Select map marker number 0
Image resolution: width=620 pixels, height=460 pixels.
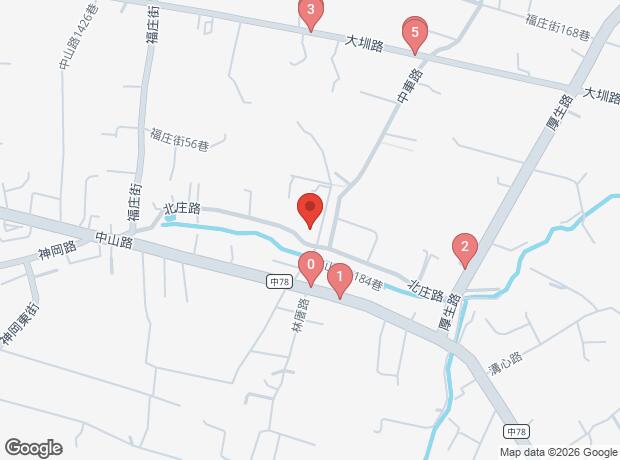click(x=311, y=267)
